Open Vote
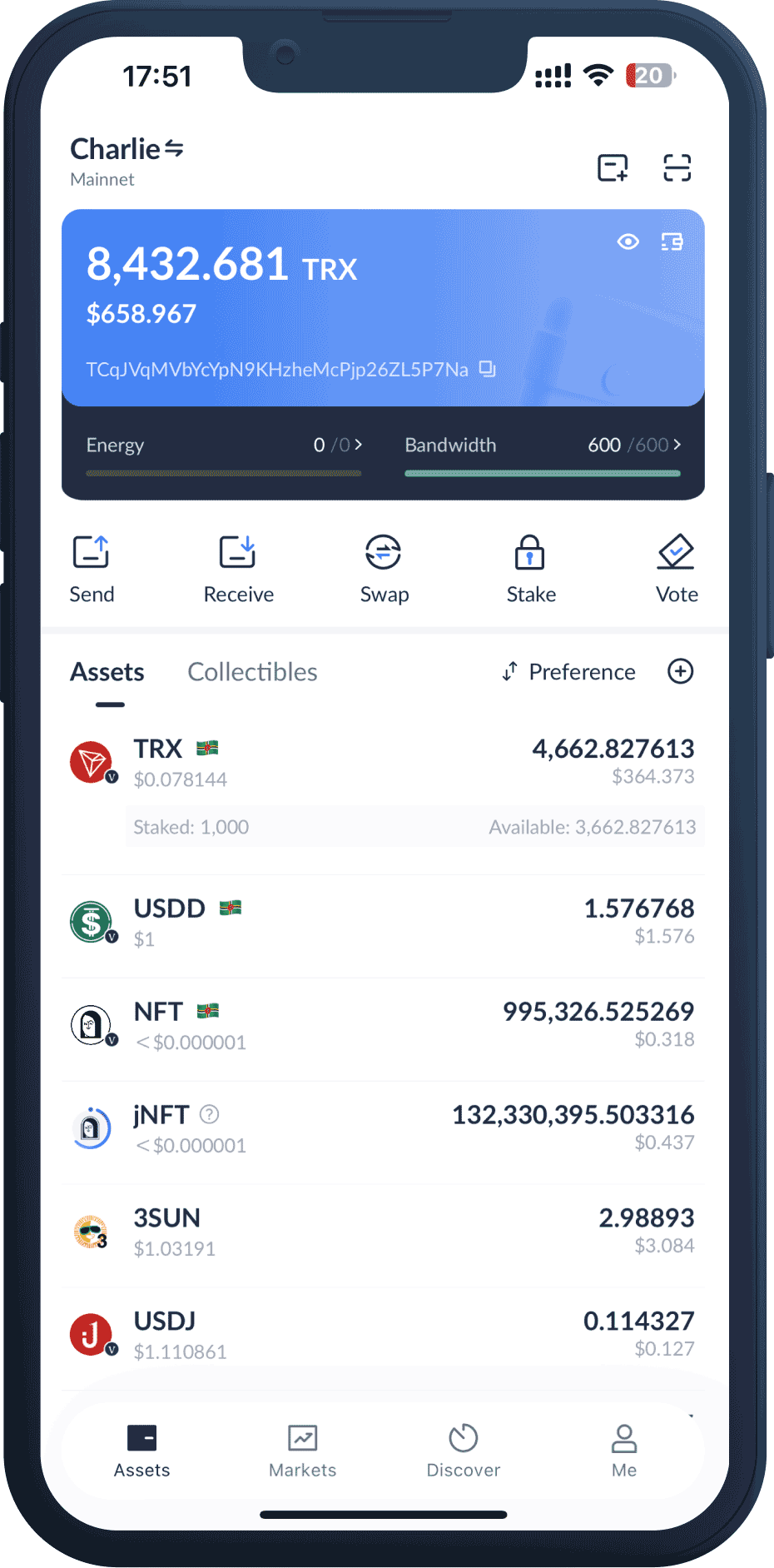The image size is (774, 1568). click(x=676, y=569)
